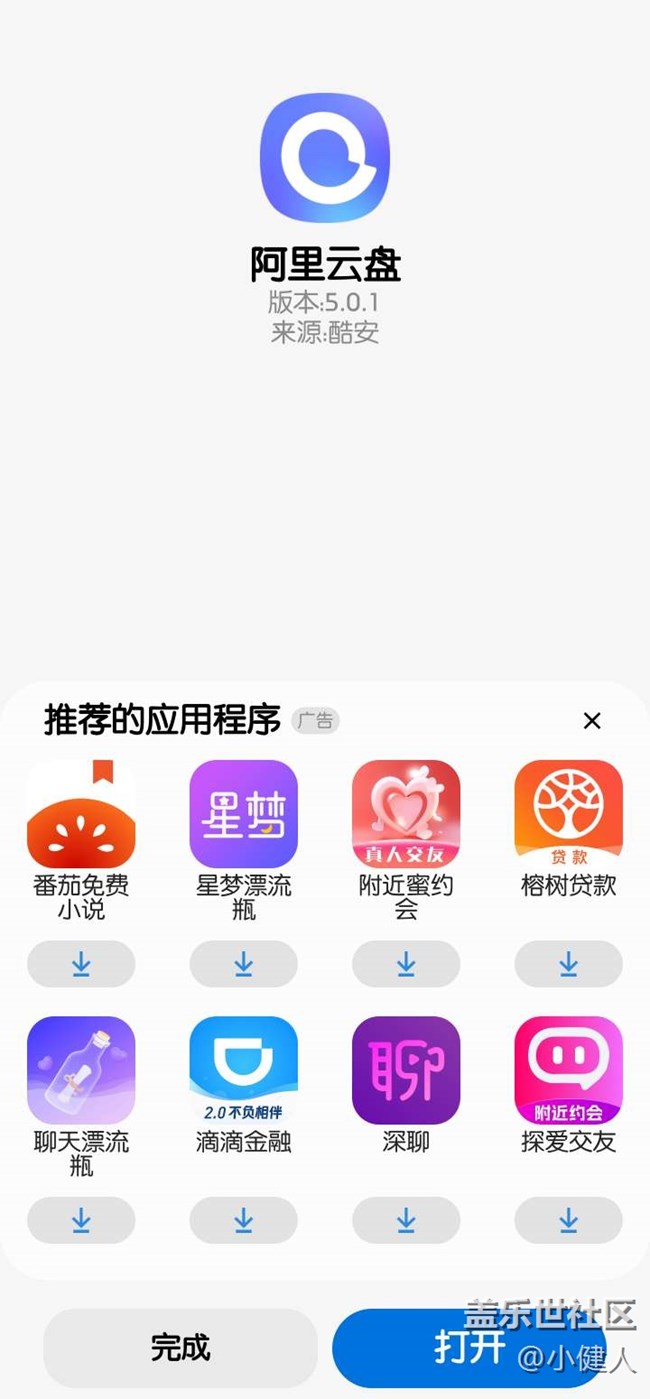Viewport: 650px width, 1399px height.
Task: Download 榕树贷款
Action: click(x=568, y=964)
